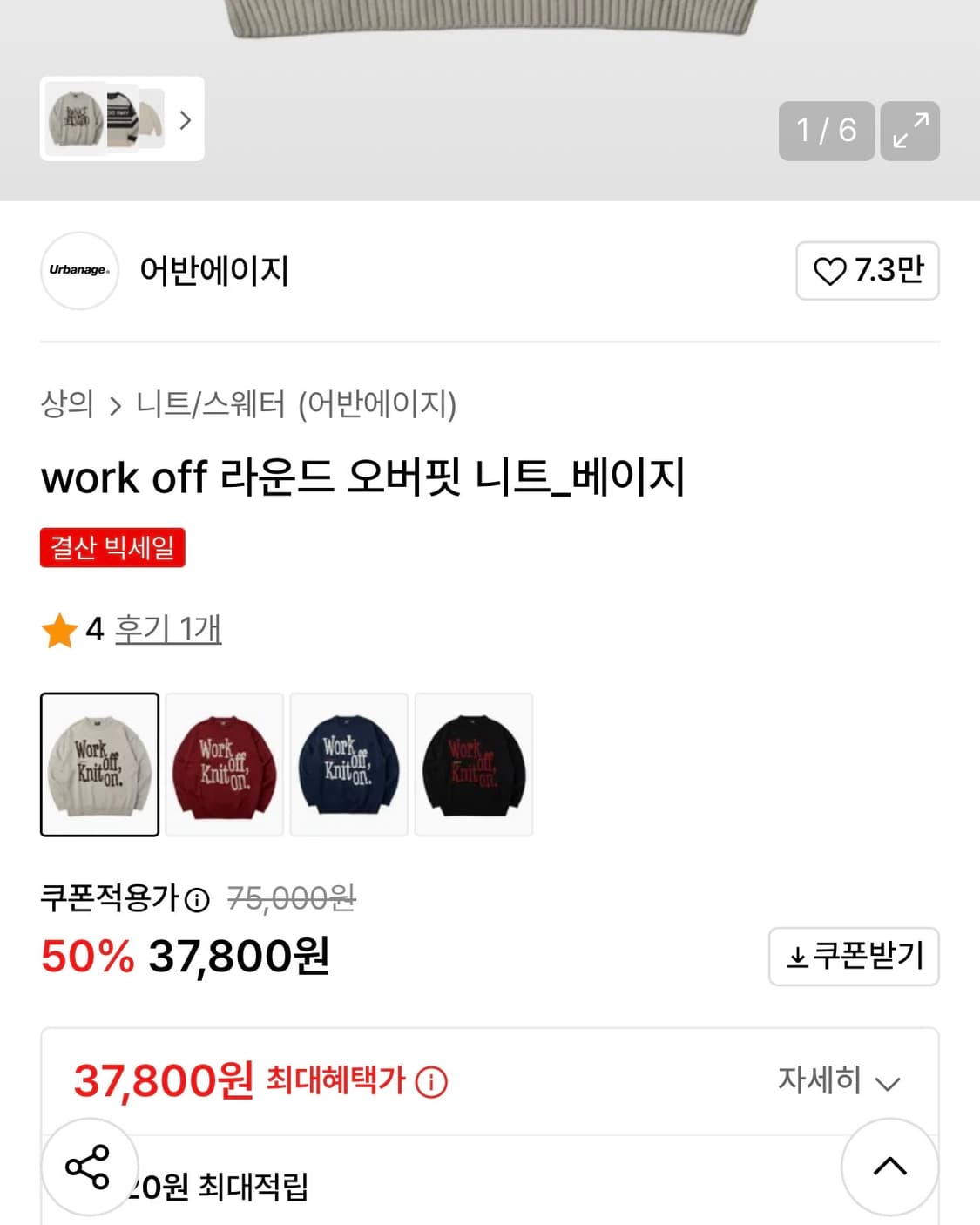Click the 쿠폰받기 coupon button
Image resolution: width=980 pixels, height=1225 pixels.
click(x=854, y=956)
